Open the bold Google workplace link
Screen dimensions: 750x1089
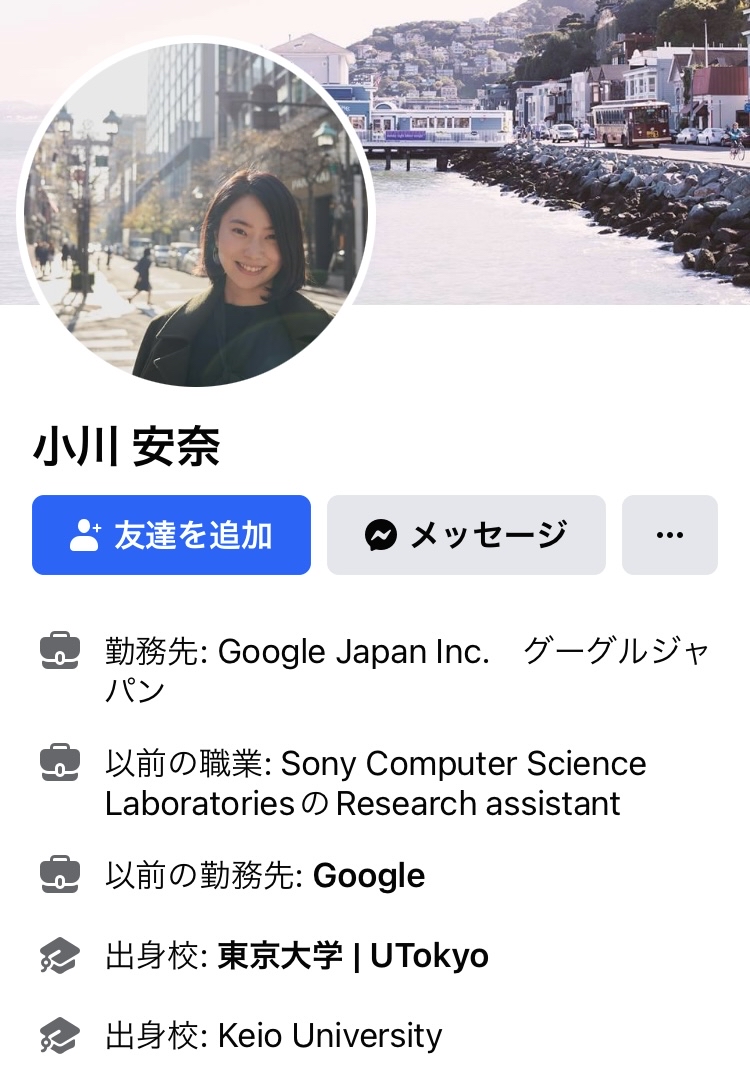pyautogui.click(x=369, y=876)
